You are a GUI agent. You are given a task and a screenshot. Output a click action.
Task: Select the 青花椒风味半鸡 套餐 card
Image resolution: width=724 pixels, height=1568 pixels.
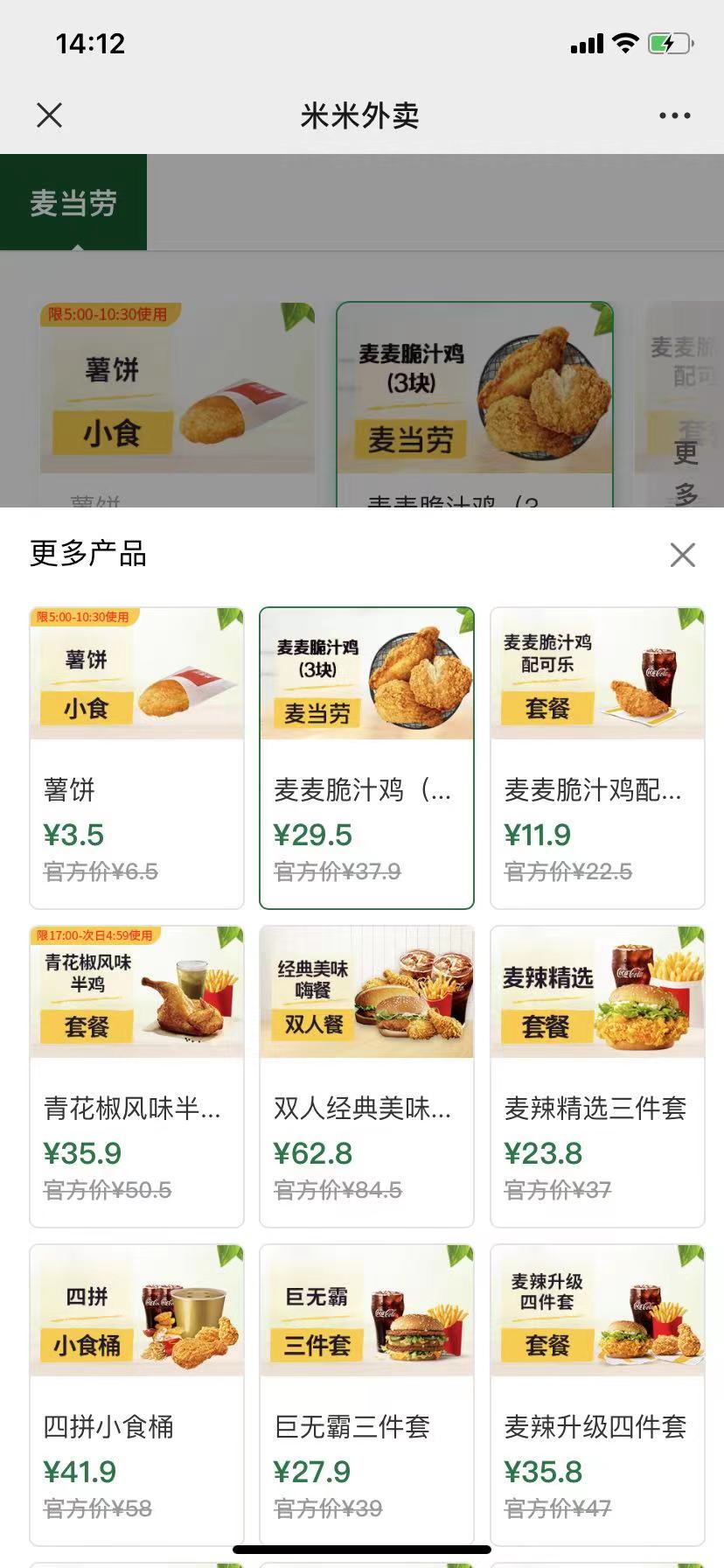point(136,1076)
